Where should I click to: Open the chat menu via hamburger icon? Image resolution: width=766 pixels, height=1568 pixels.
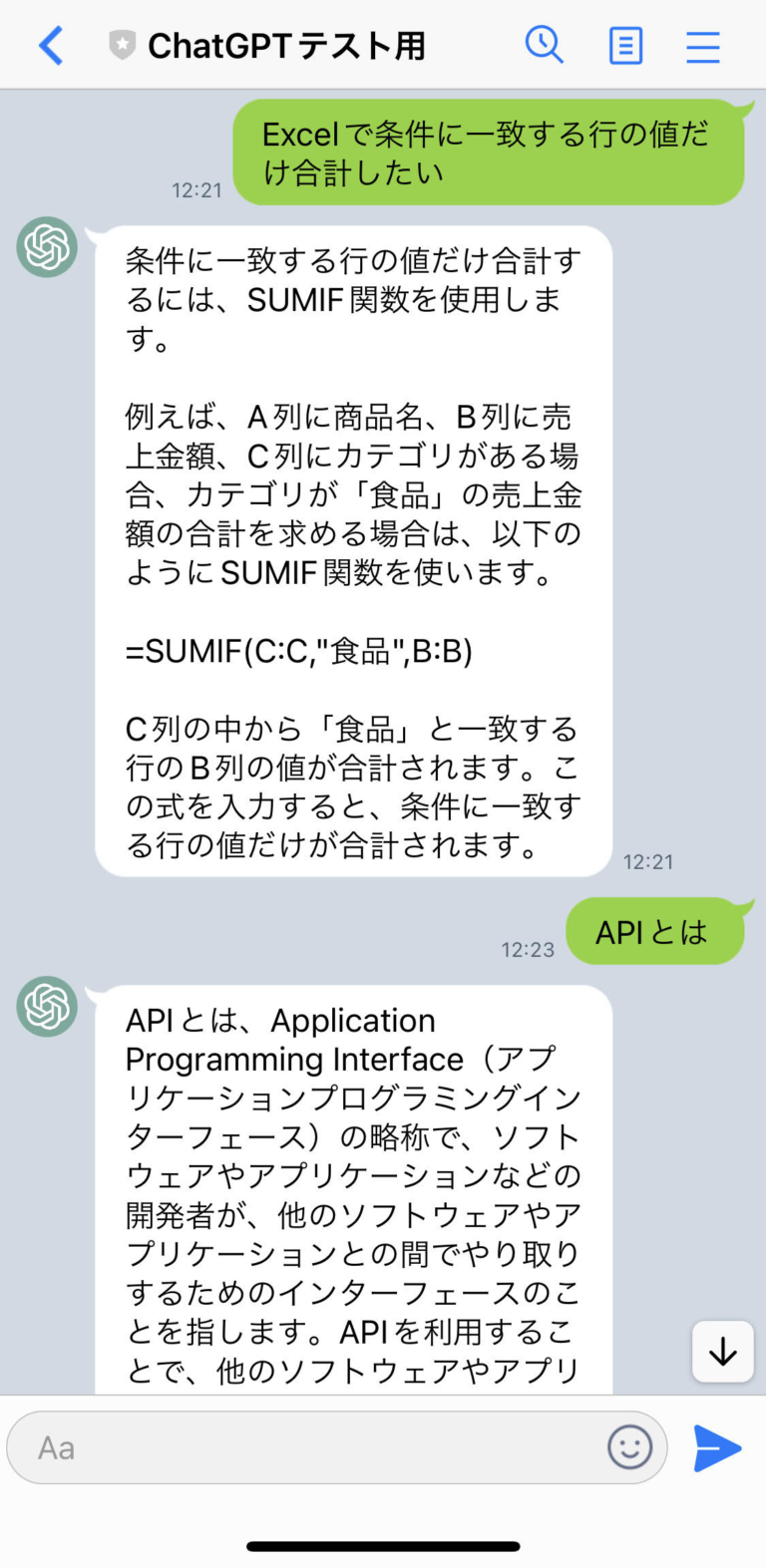[703, 45]
